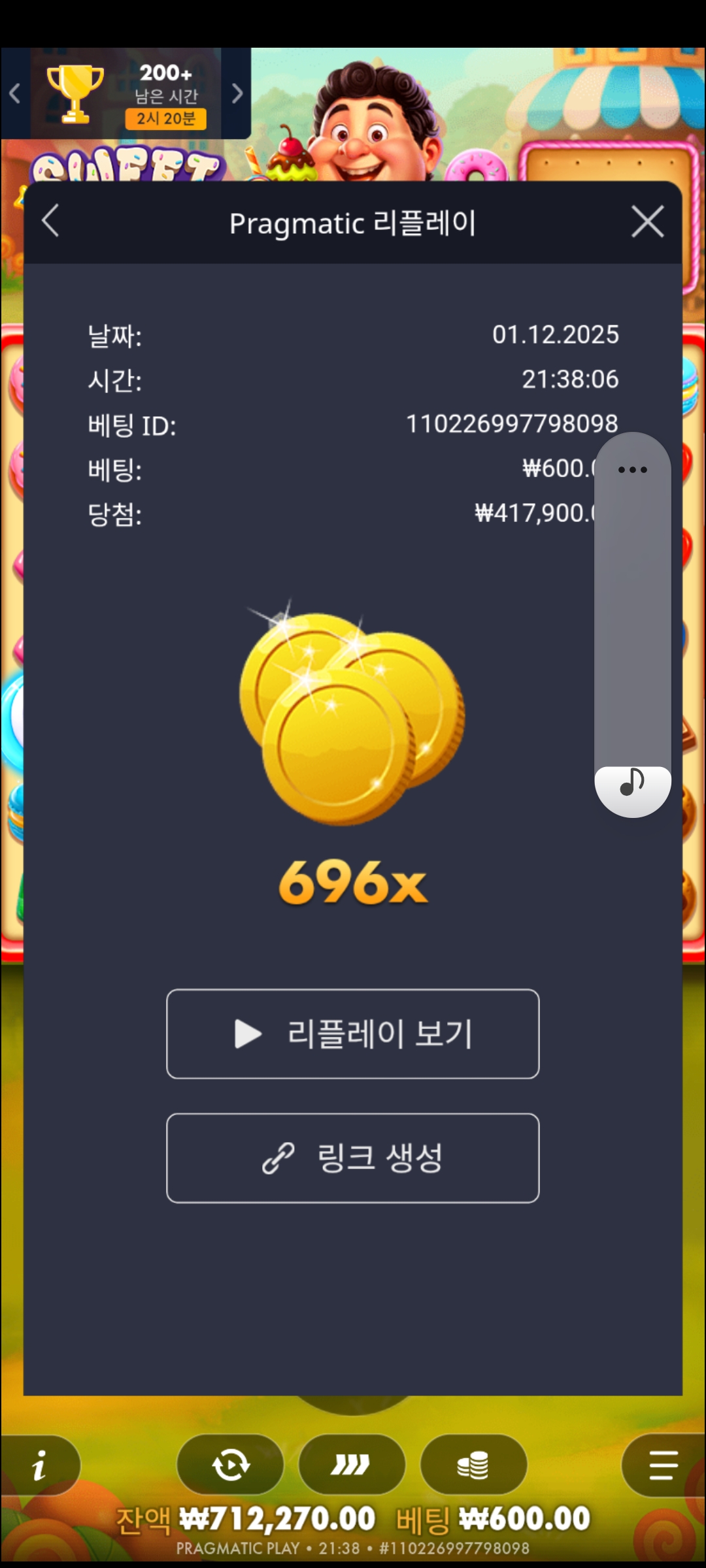Viewport: 706px width, 1568px height.
Task: Open the bet coins settings
Action: [473, 1465]
